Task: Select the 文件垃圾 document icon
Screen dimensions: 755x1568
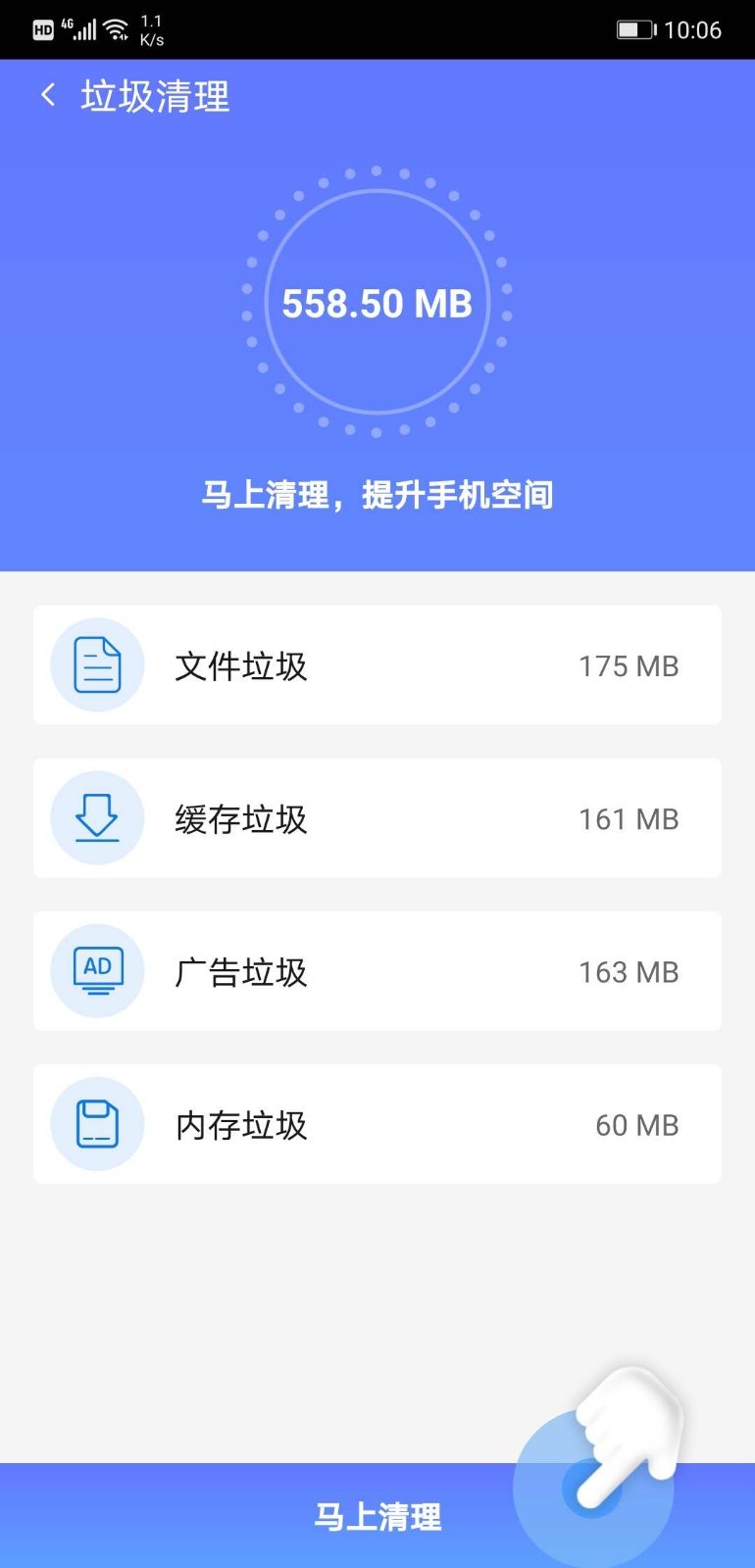Action: click(x=97, y=664)
